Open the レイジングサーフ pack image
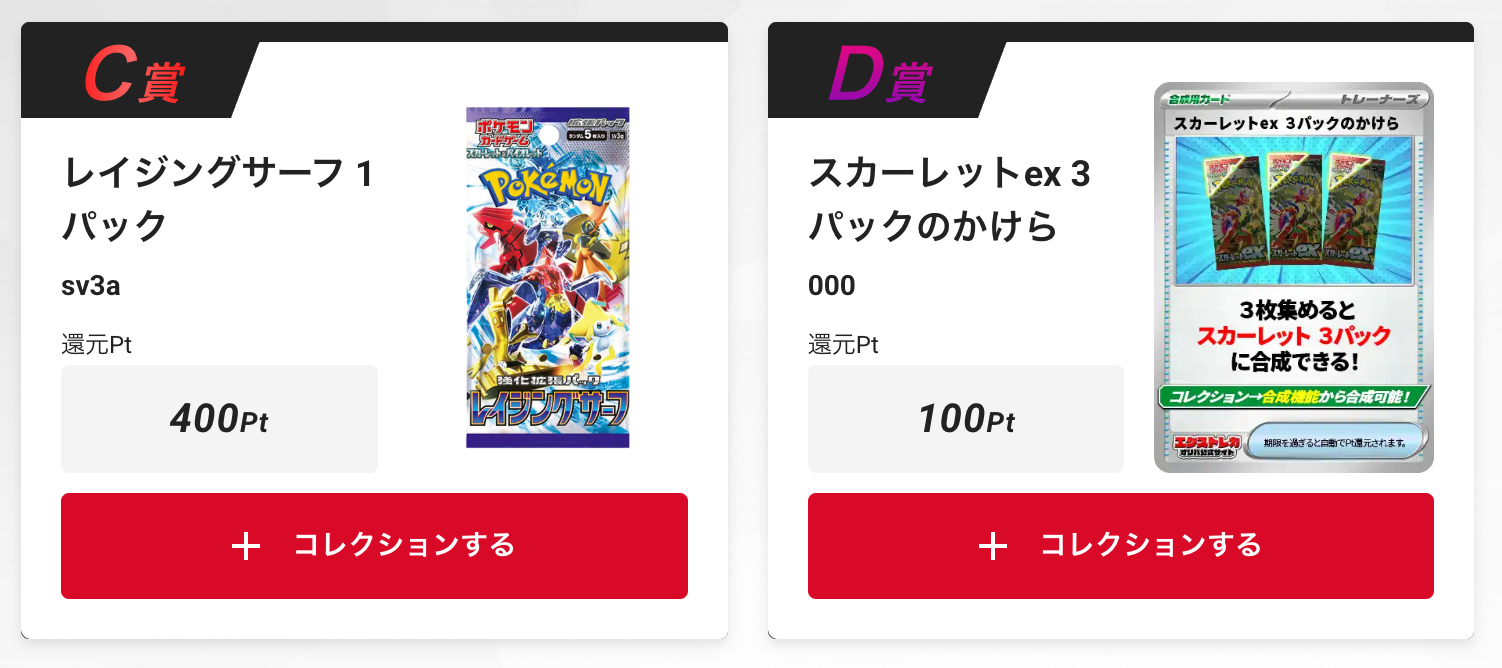 pos(547,277)
